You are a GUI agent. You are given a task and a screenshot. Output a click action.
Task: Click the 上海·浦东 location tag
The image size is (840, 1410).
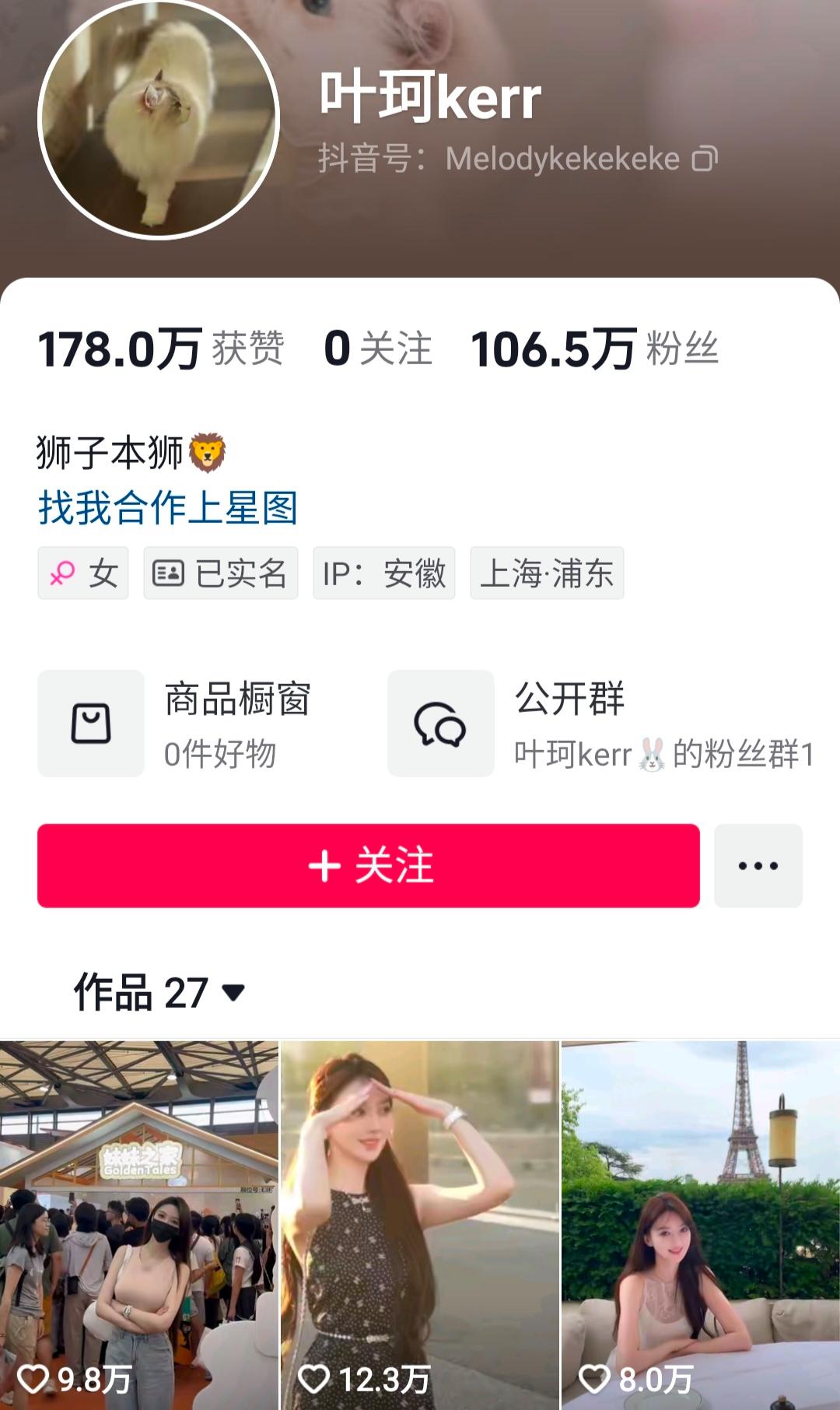pyautogui.click(x=547, y=573)
